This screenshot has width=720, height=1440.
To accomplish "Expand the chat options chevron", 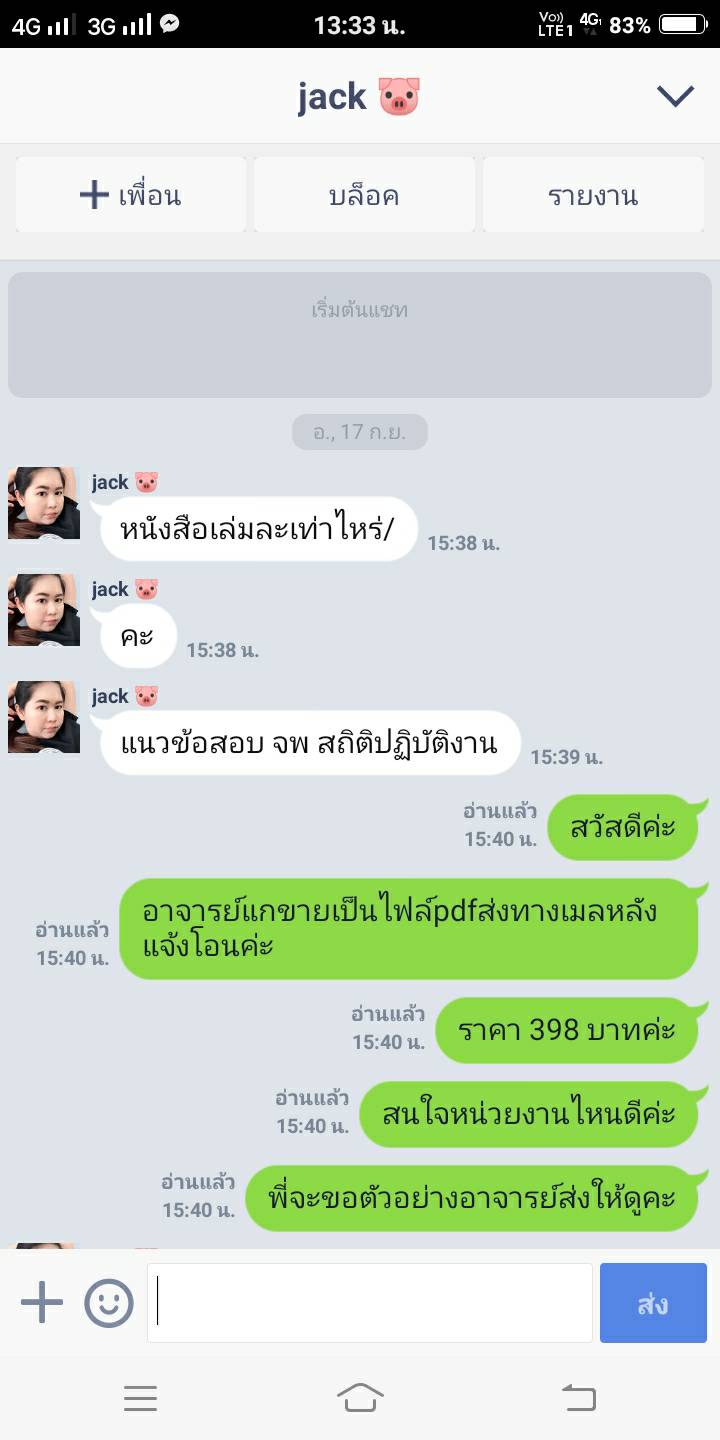I will 675,96.
